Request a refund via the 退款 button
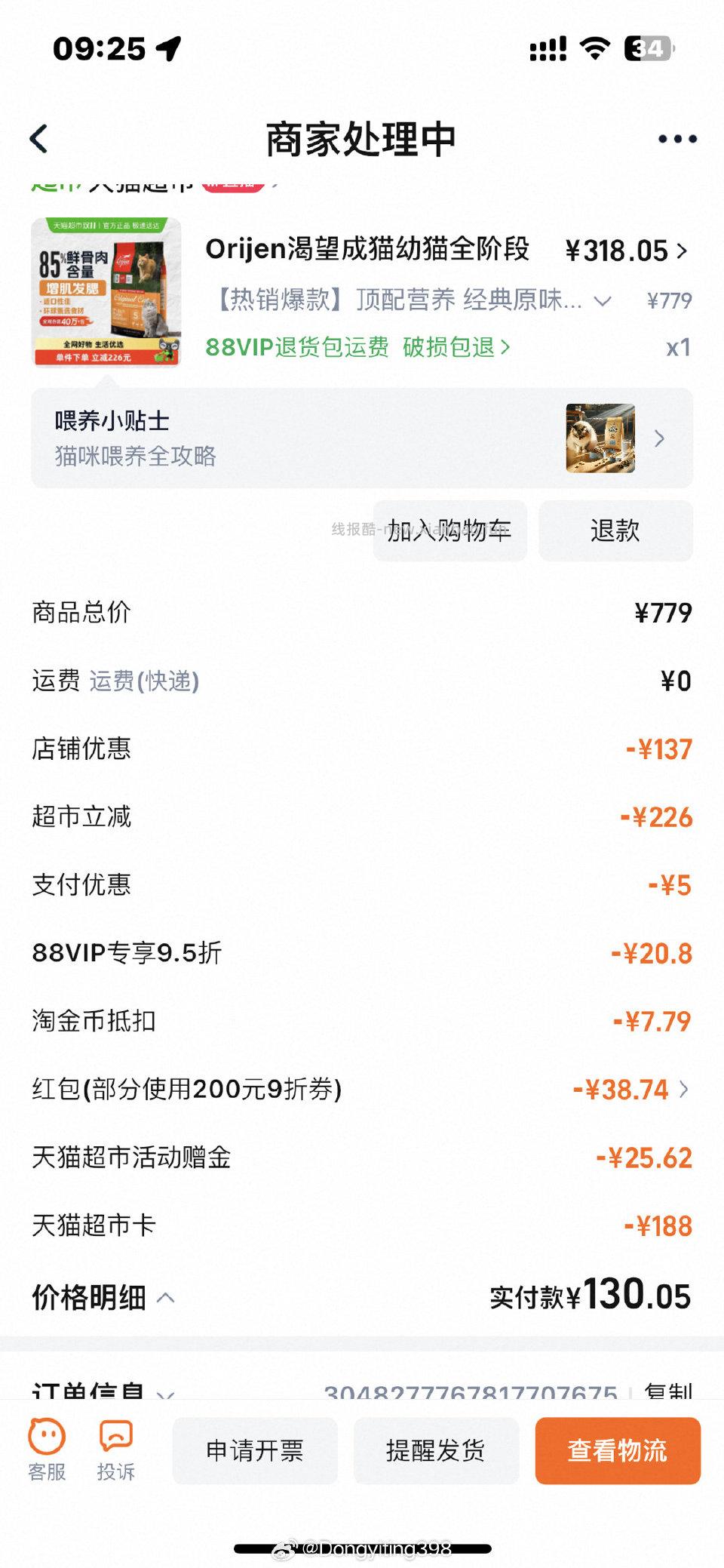 pos(616,530)
